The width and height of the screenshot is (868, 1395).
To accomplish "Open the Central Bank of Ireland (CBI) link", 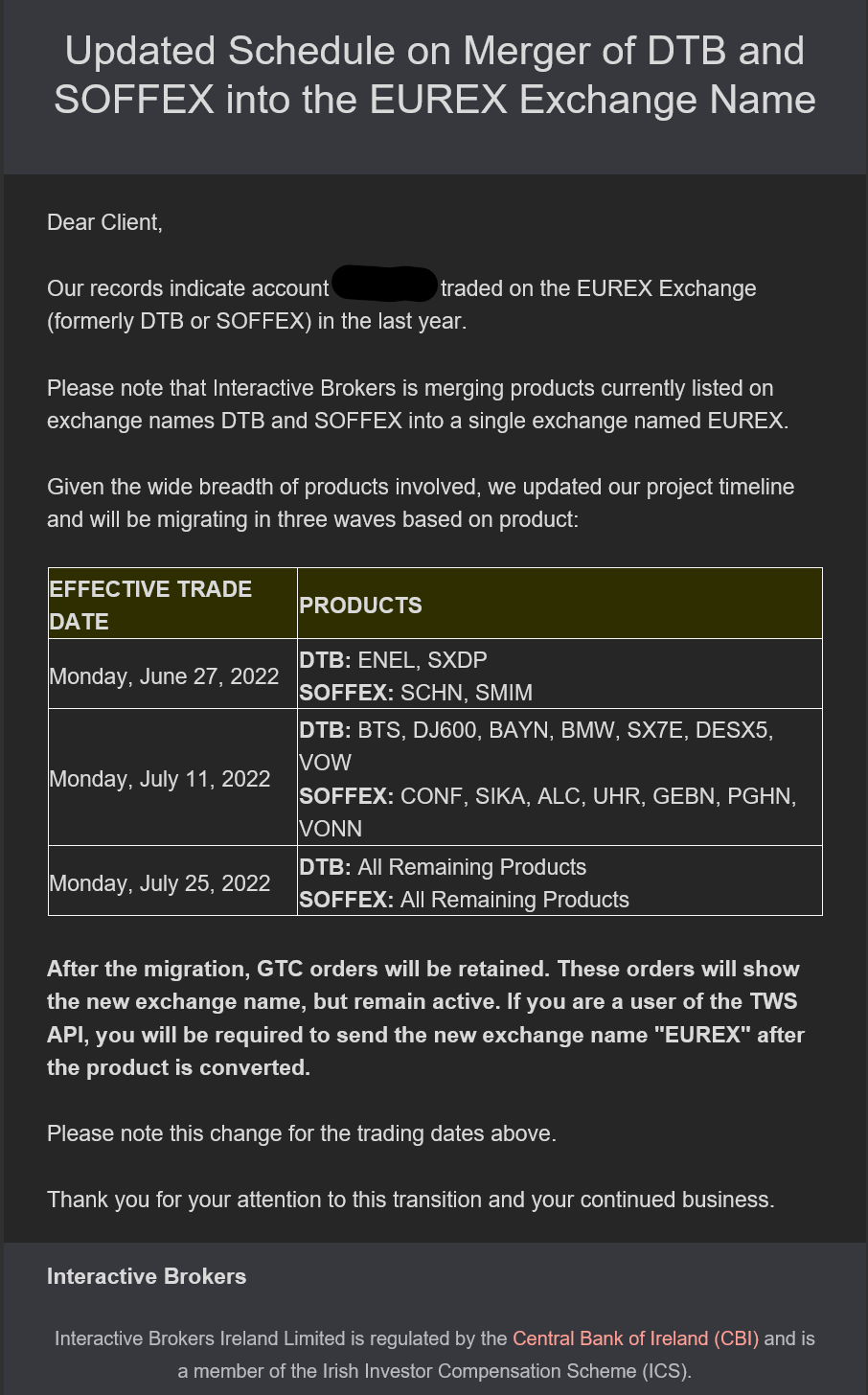I will point(635,1338).
